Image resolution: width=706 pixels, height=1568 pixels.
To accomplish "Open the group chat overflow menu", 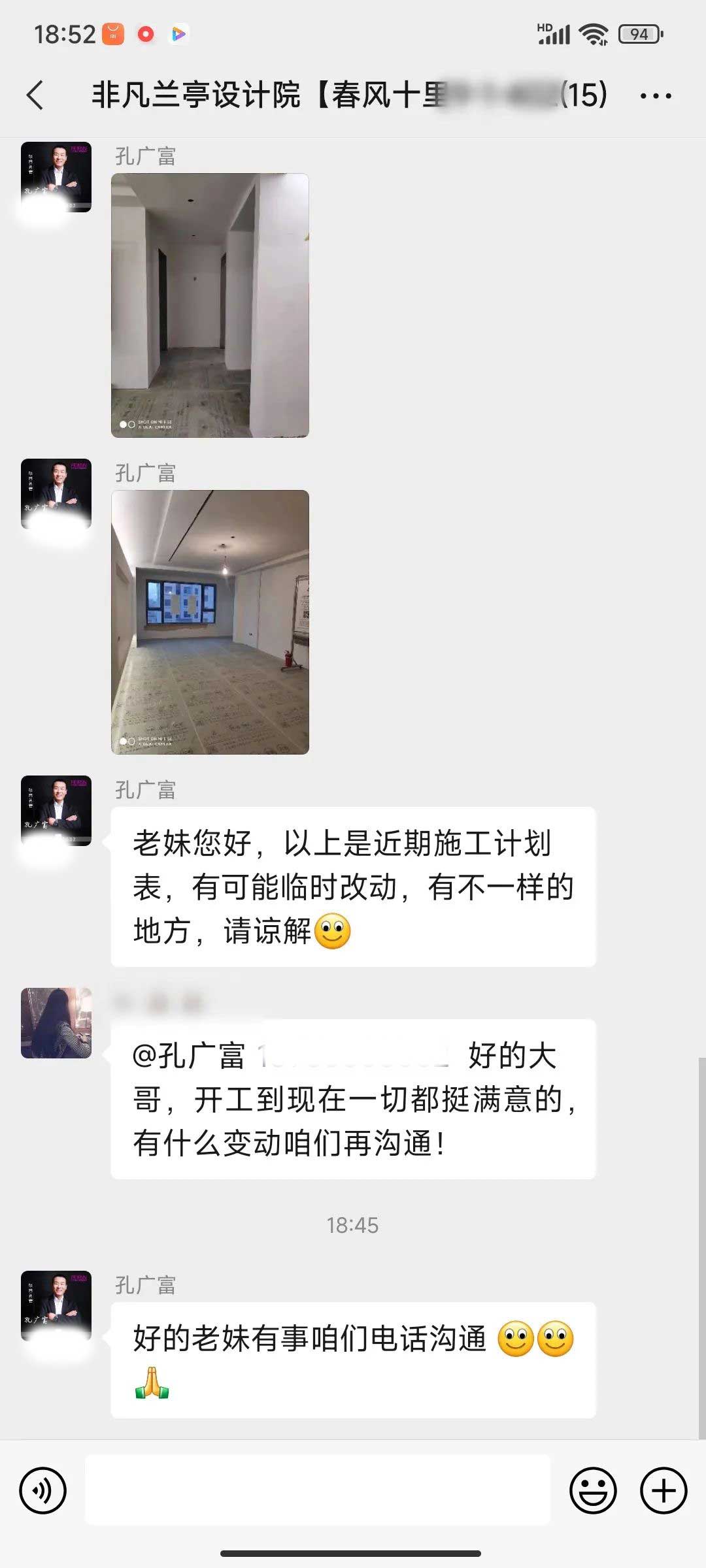I will click(x=656, y=96).
